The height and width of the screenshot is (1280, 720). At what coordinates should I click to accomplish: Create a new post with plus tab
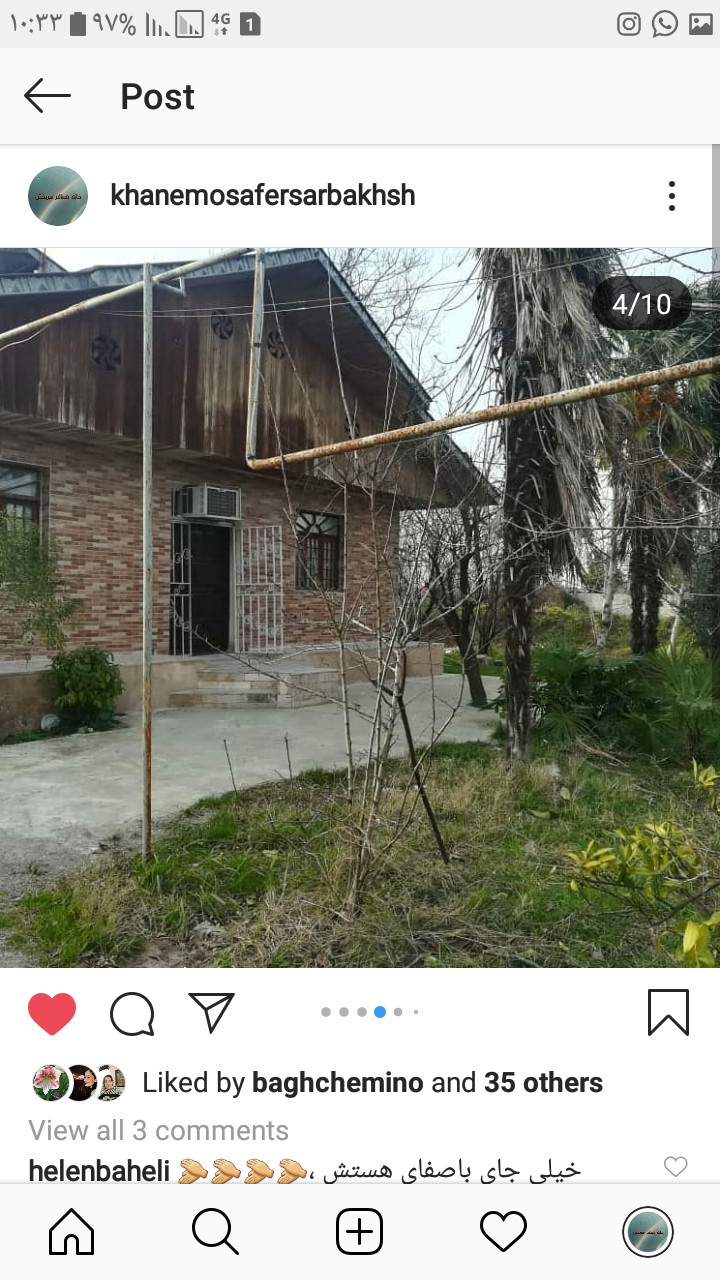360,1232
